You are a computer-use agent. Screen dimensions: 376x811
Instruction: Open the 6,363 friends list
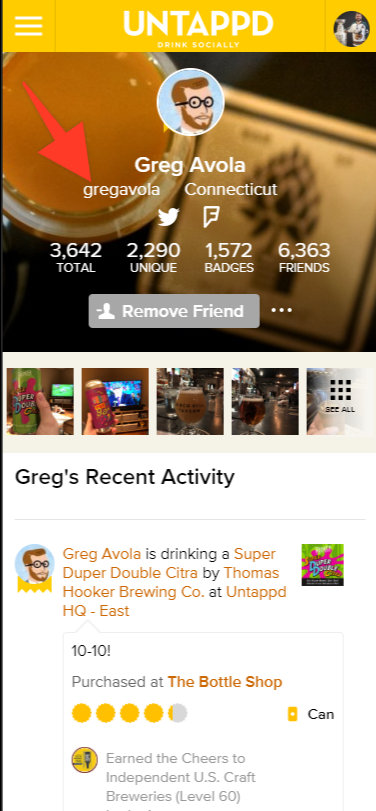(304, 258)
